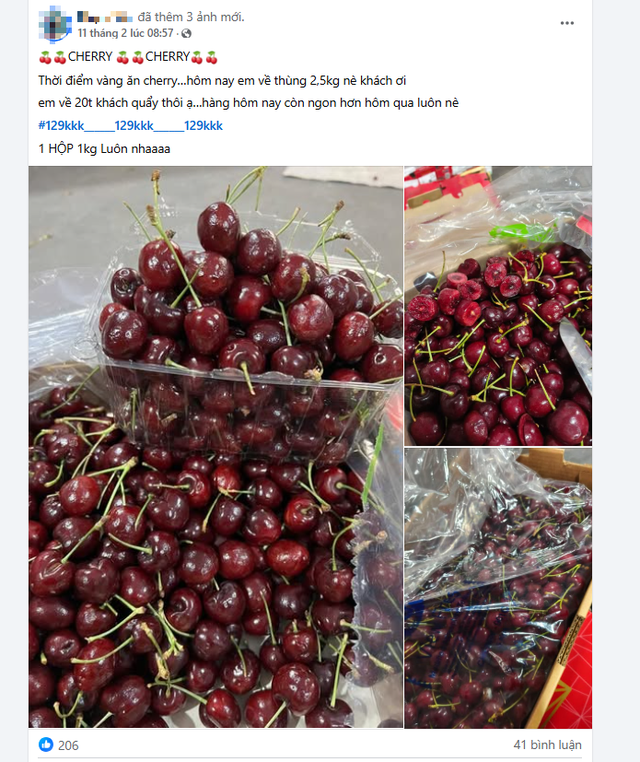This screenshot has width=640, height=762.
Task: Open the large cherry box photo
Action: [215, 446]
